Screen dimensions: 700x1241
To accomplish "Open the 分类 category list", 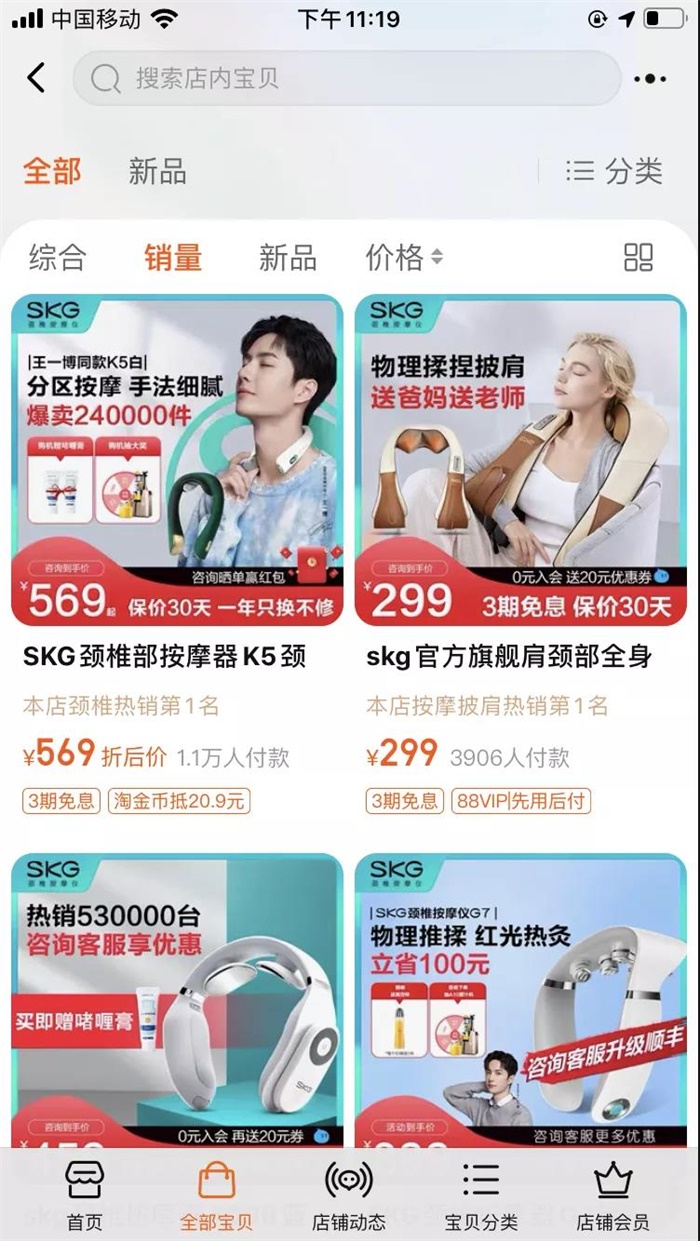I will [x=614, y=171].
